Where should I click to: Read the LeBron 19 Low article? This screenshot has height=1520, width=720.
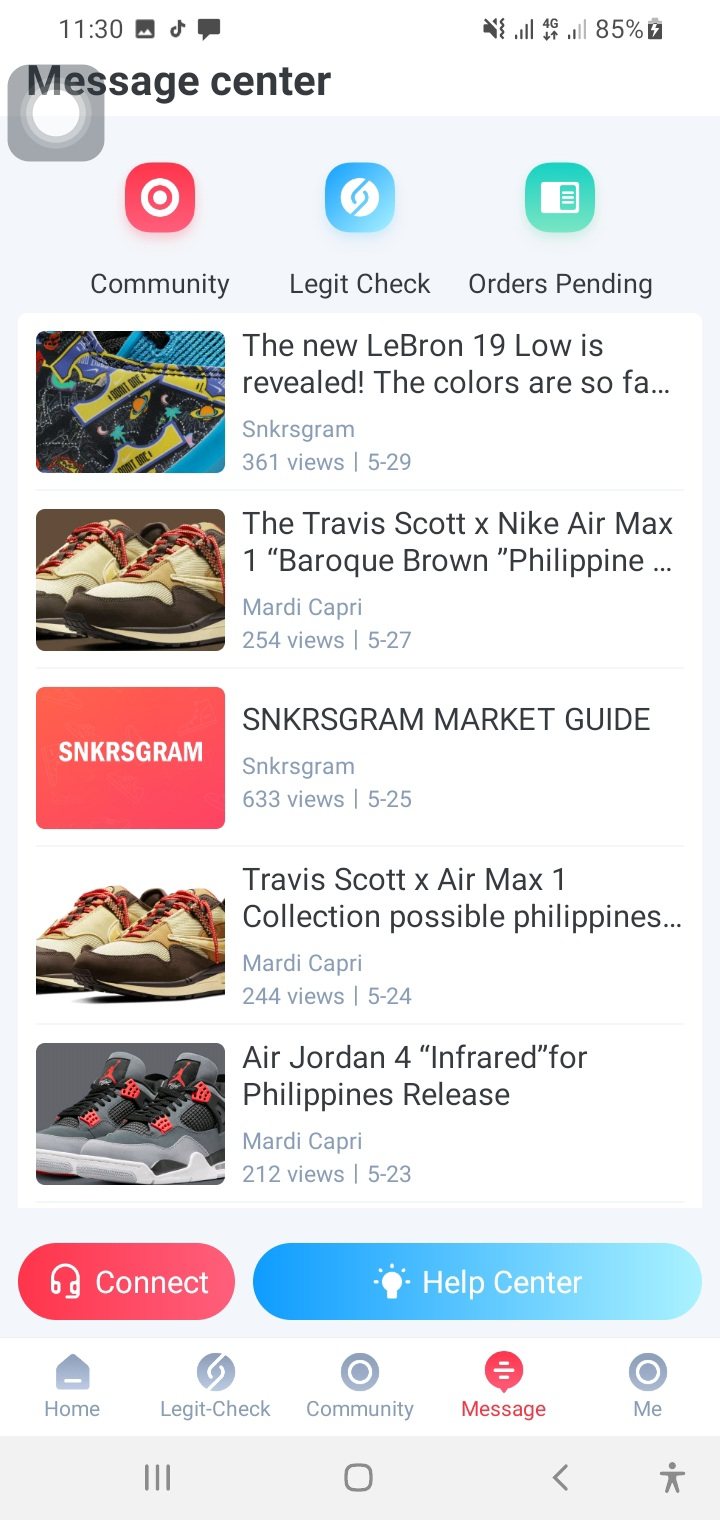point(360,402)
